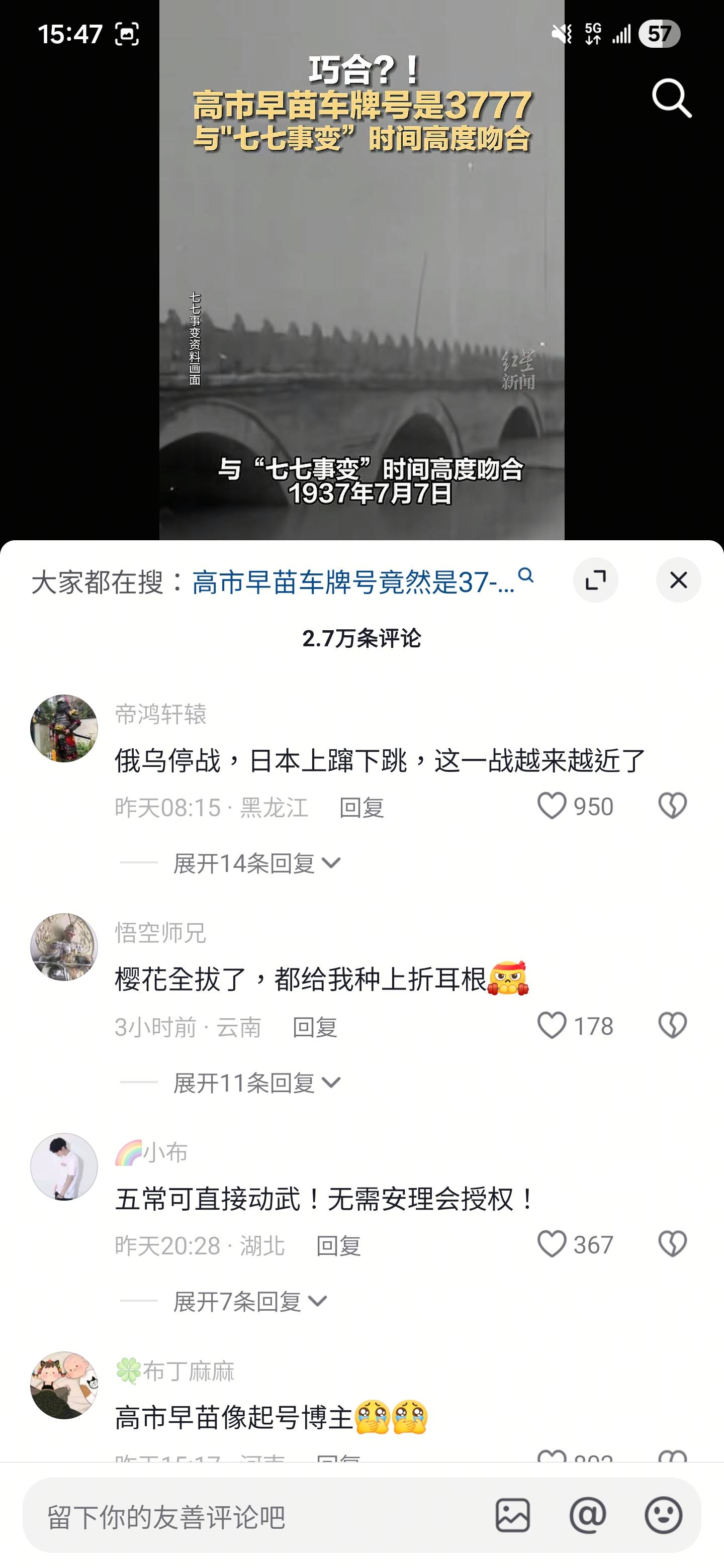Reply to 帝鸿轩辕's comment
Viewport: 724px width, 1568px height.
[361, 808]
